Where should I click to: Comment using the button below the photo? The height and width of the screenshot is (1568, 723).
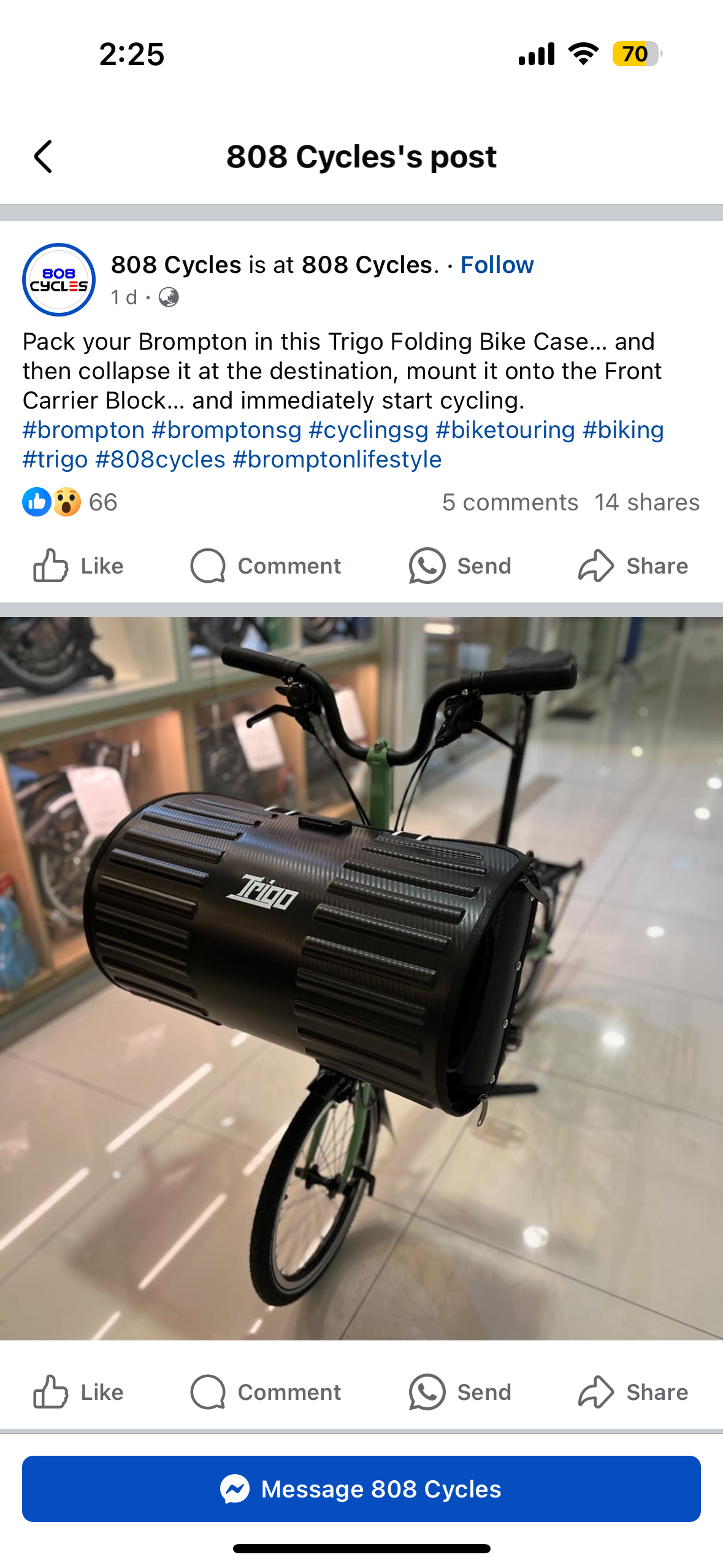[x=266, y=1392]
